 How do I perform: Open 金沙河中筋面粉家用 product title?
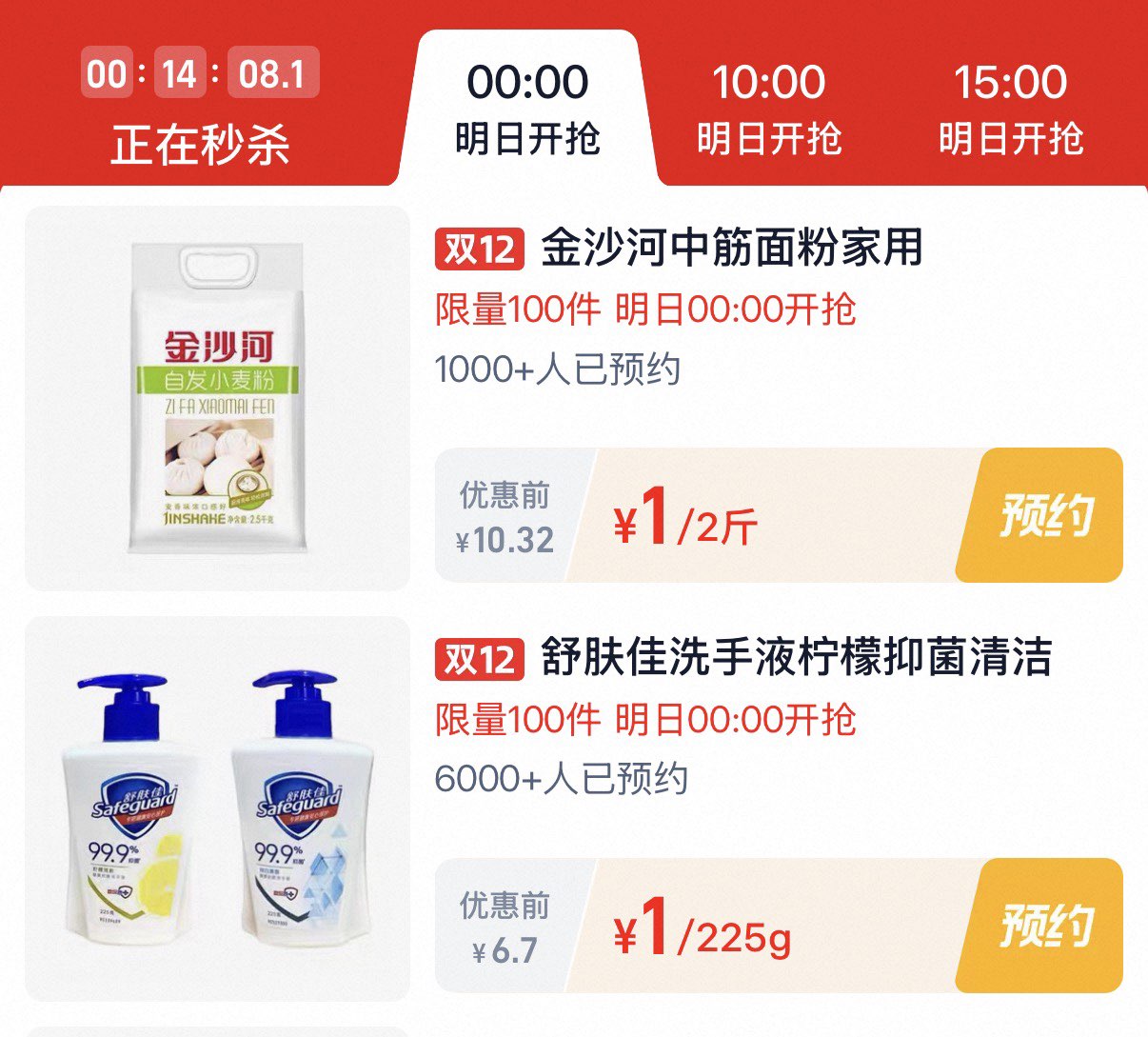[x=731, y=249]
